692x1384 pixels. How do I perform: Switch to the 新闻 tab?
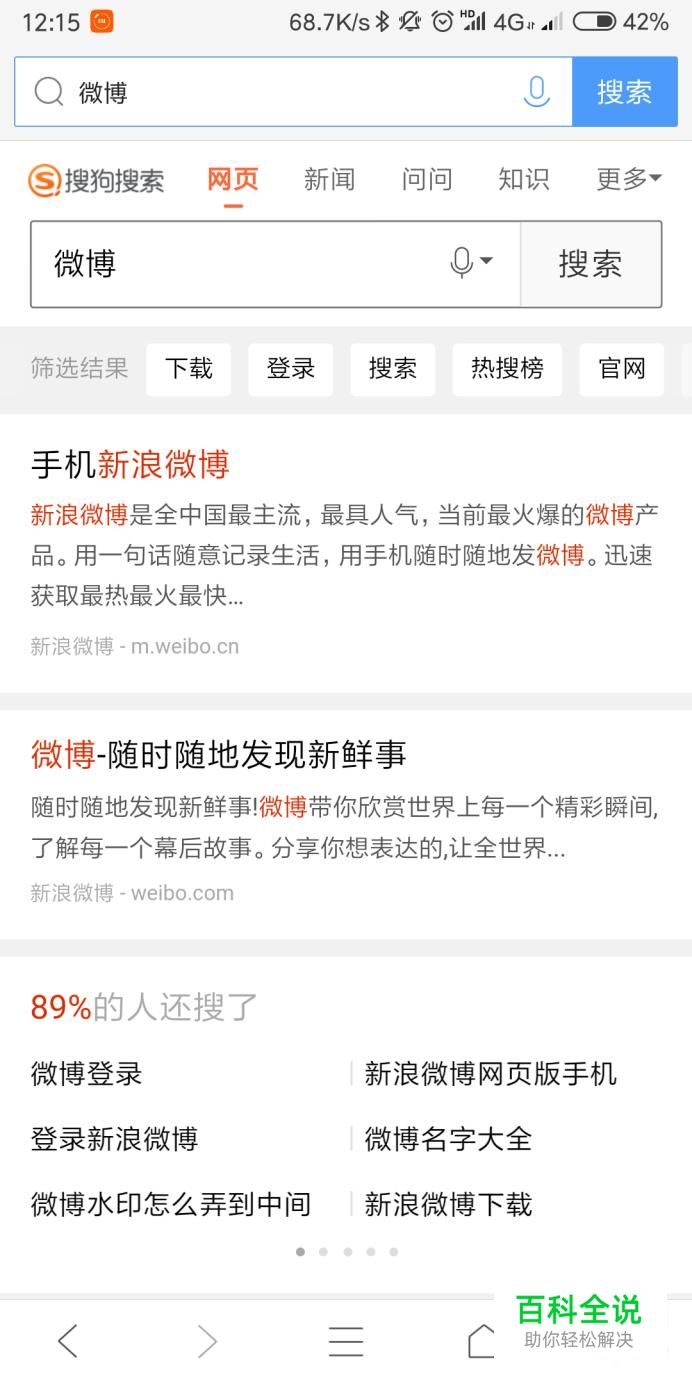(x=329, y=179)
